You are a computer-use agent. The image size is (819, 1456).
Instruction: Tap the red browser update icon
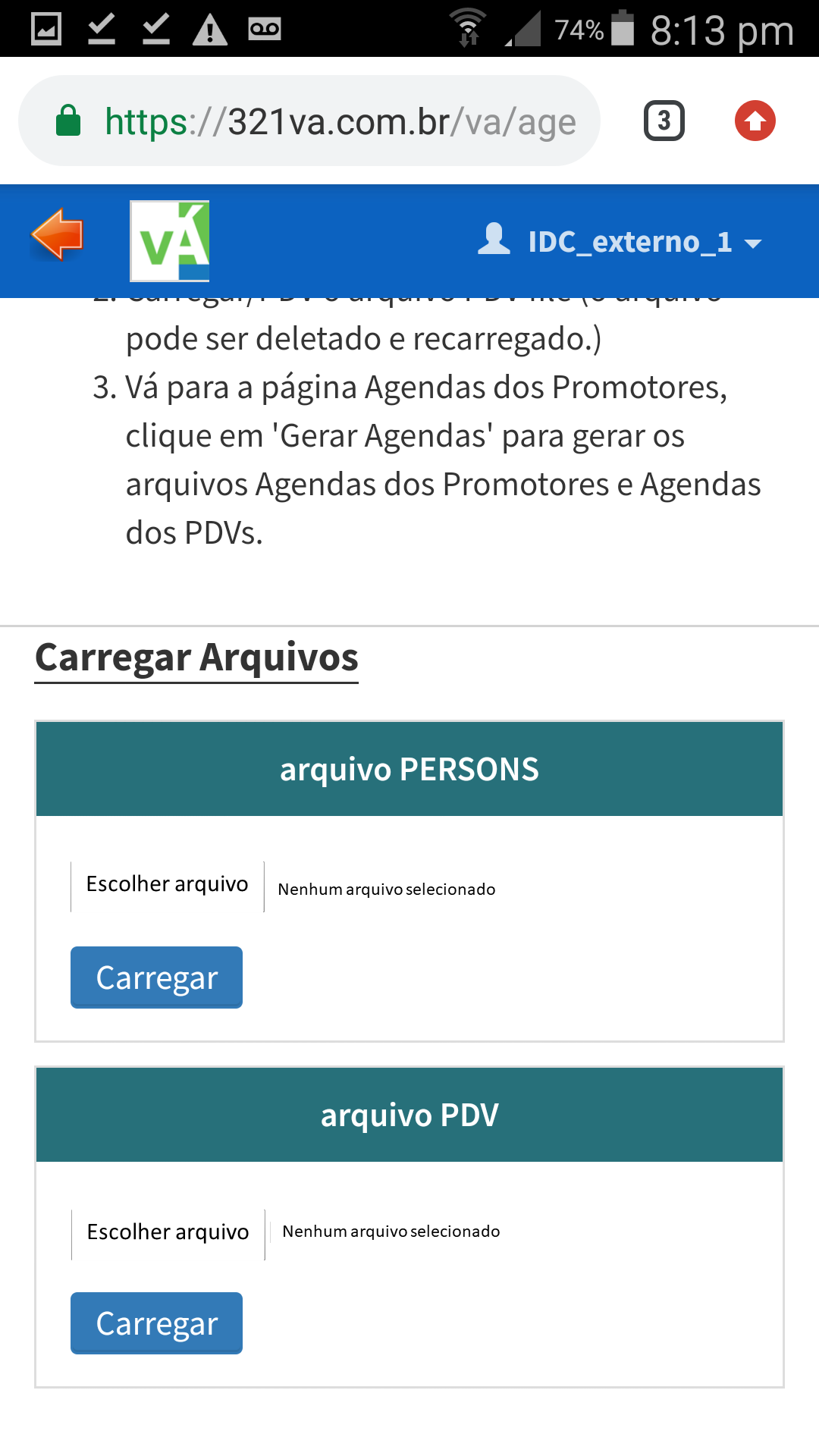tap(755, 121)
